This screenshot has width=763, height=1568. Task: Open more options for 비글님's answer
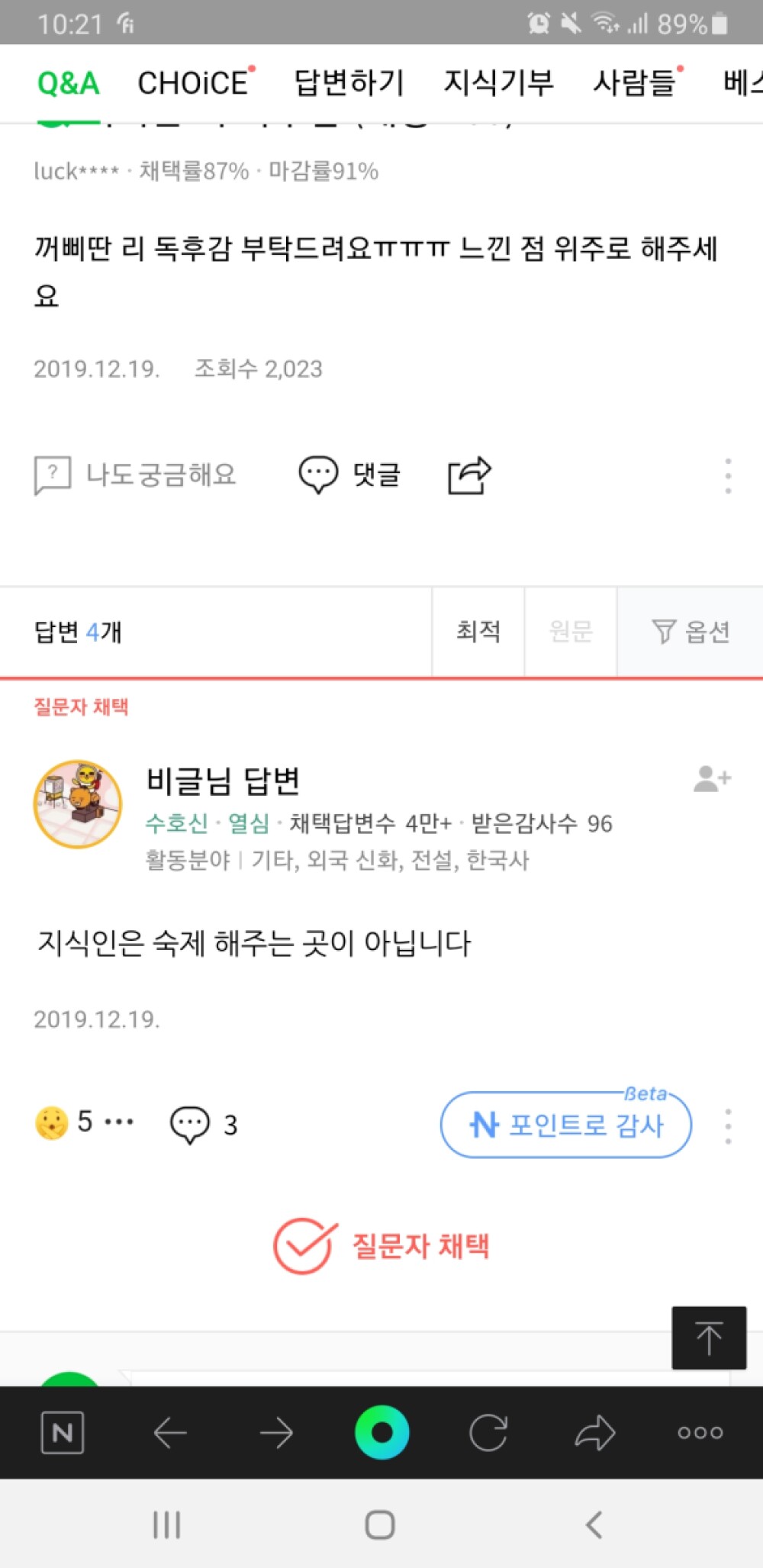728,1126
